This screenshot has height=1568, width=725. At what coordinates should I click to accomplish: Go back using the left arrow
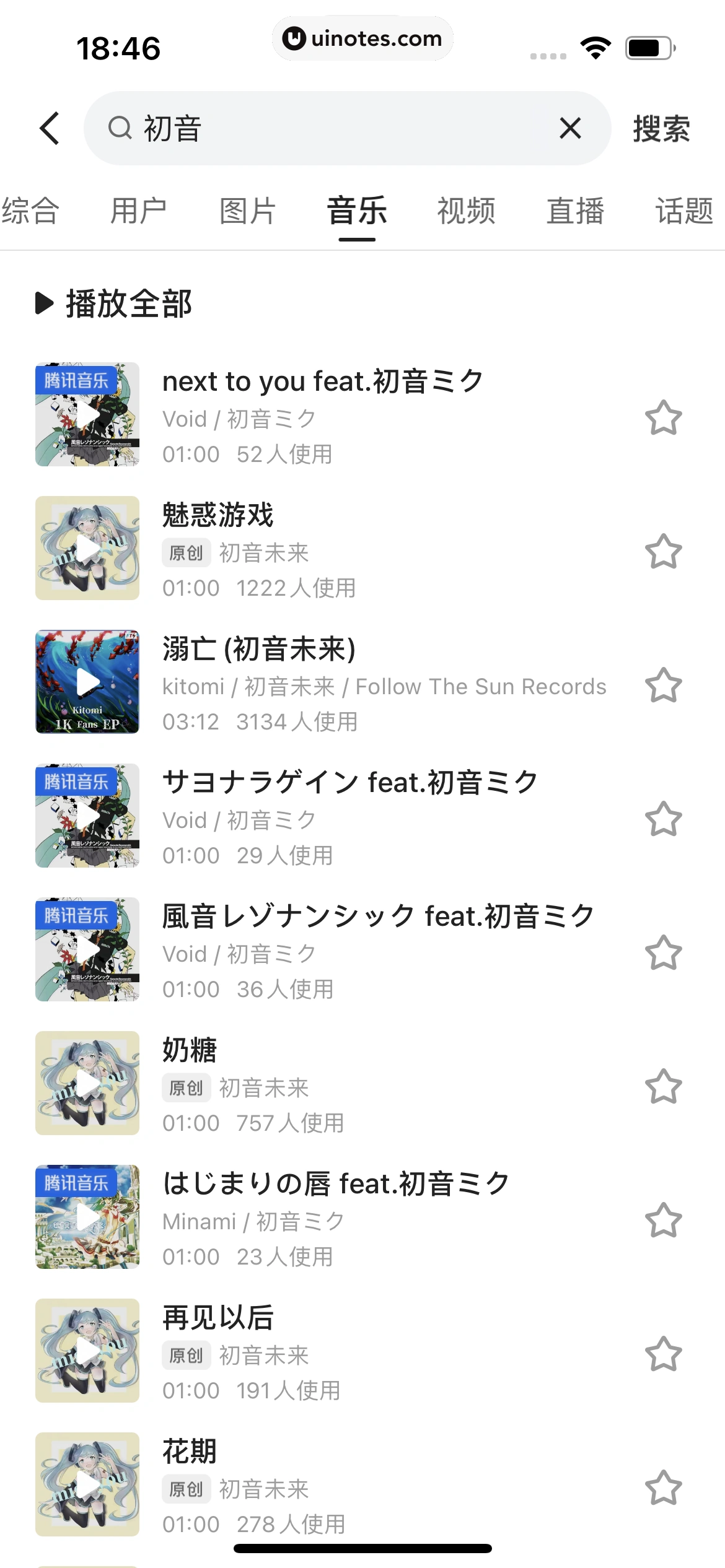[50, 128]
